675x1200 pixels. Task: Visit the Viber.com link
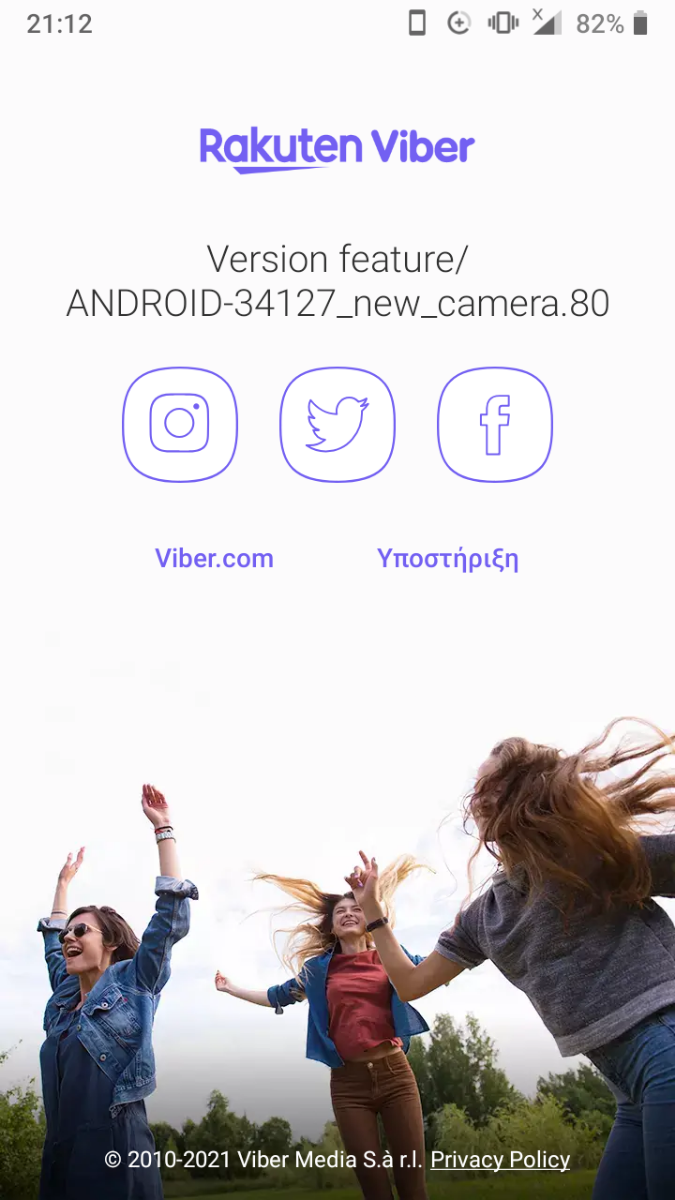point(214,559)
